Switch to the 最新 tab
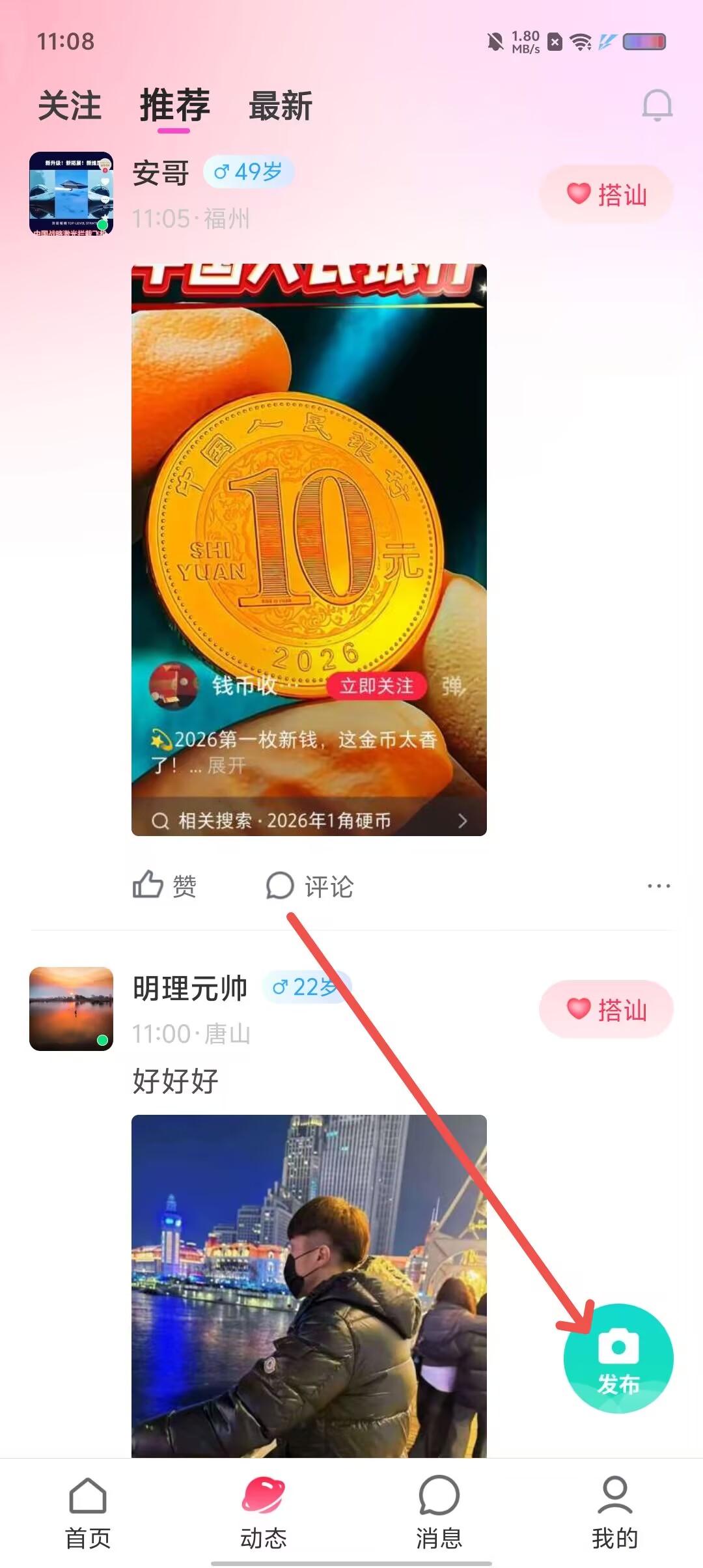The width and height of the screenshot is (703, 1568). [x=281, y=105]
